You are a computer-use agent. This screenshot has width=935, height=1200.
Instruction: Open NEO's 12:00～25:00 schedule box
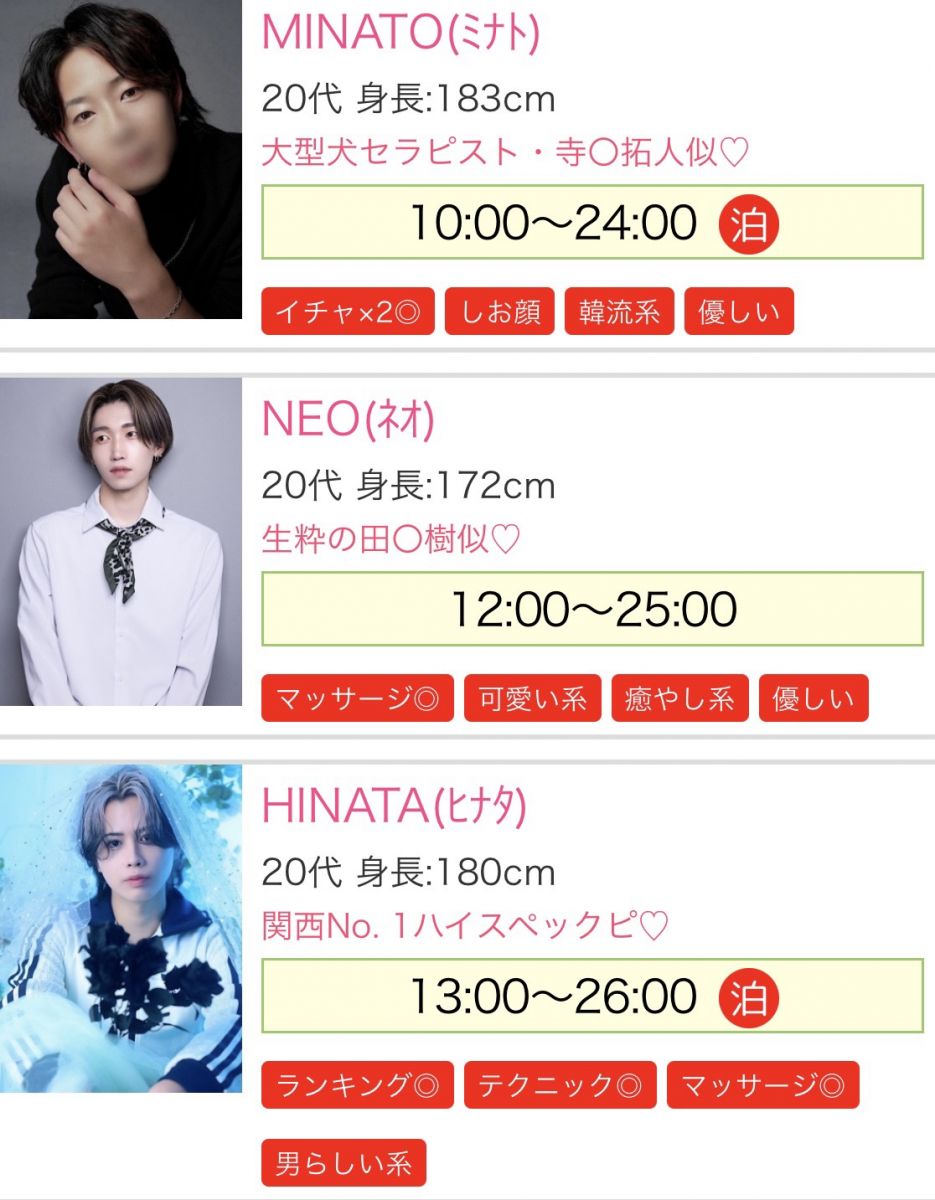click(x=592, y=609)
